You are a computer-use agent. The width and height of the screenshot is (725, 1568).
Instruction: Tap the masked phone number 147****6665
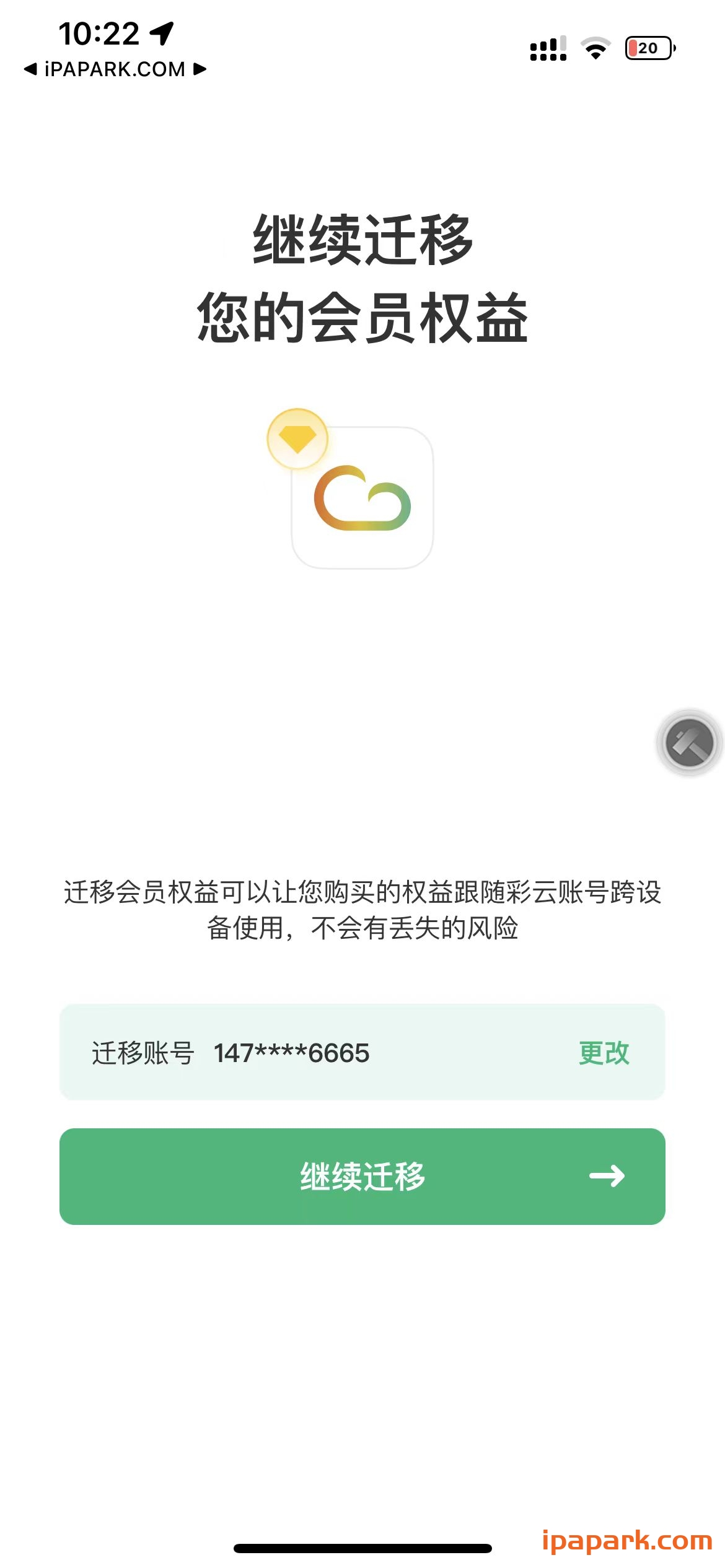(291, 1053)
